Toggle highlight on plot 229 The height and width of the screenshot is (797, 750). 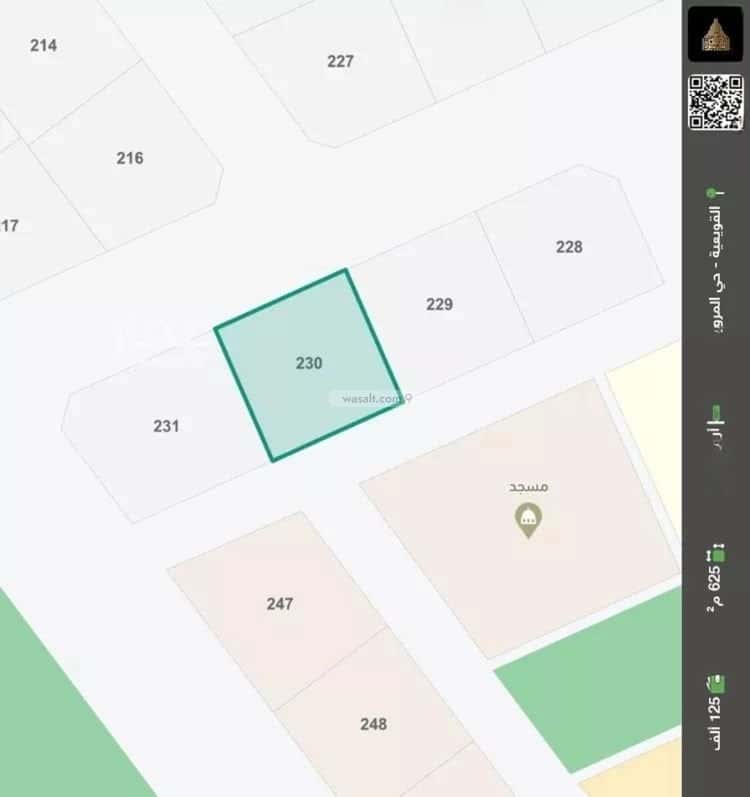[x=438, y=305]
